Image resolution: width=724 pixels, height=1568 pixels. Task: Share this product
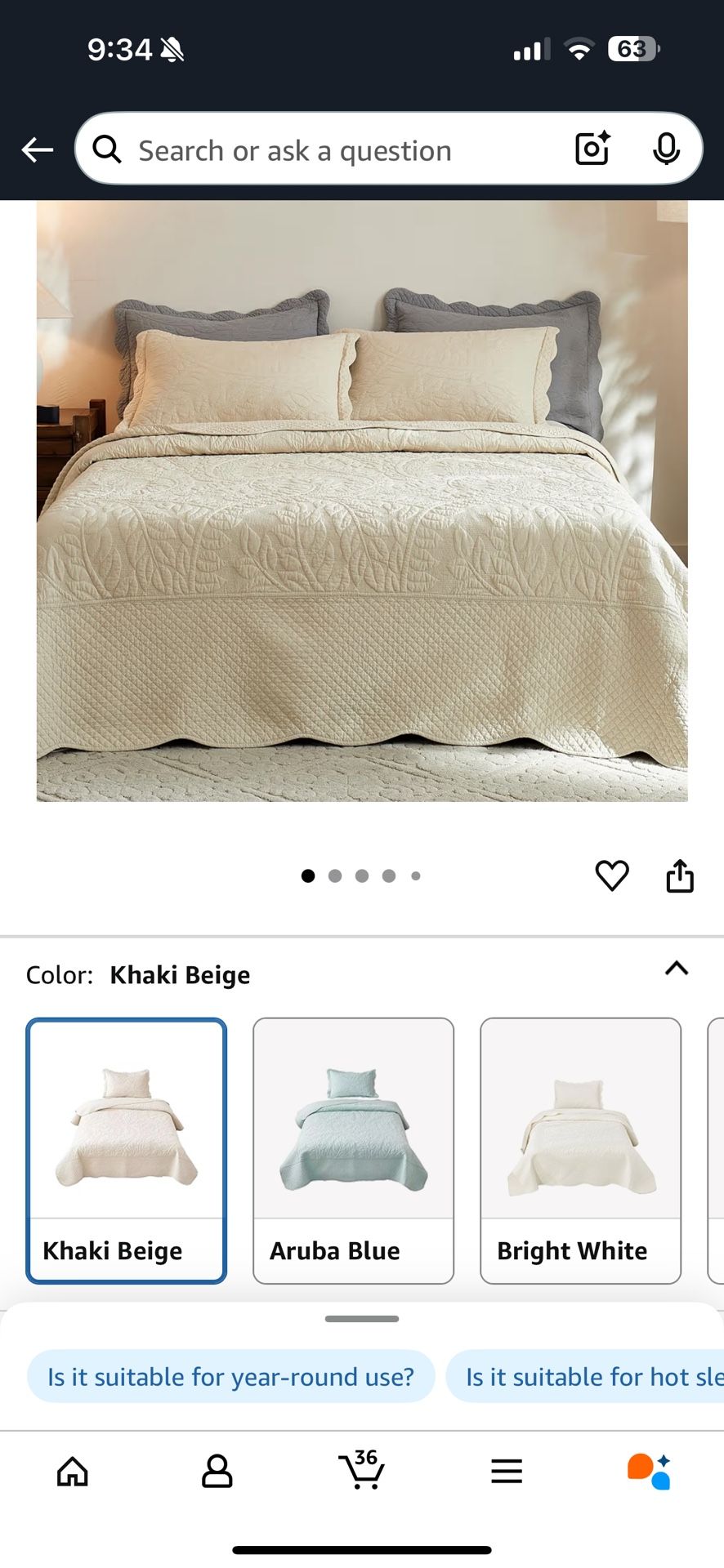(x=680, y=875)
